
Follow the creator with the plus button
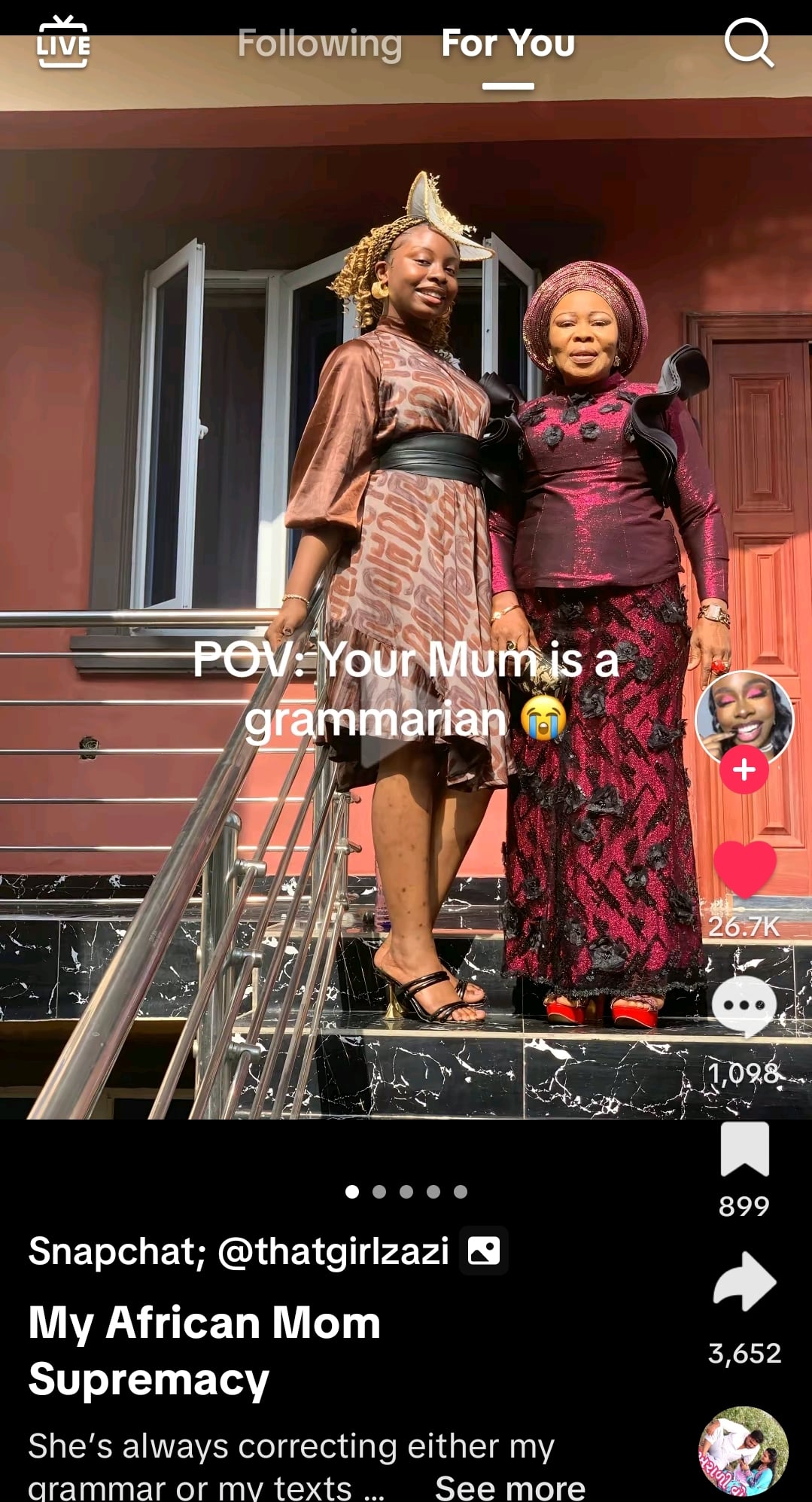[744, 769]
